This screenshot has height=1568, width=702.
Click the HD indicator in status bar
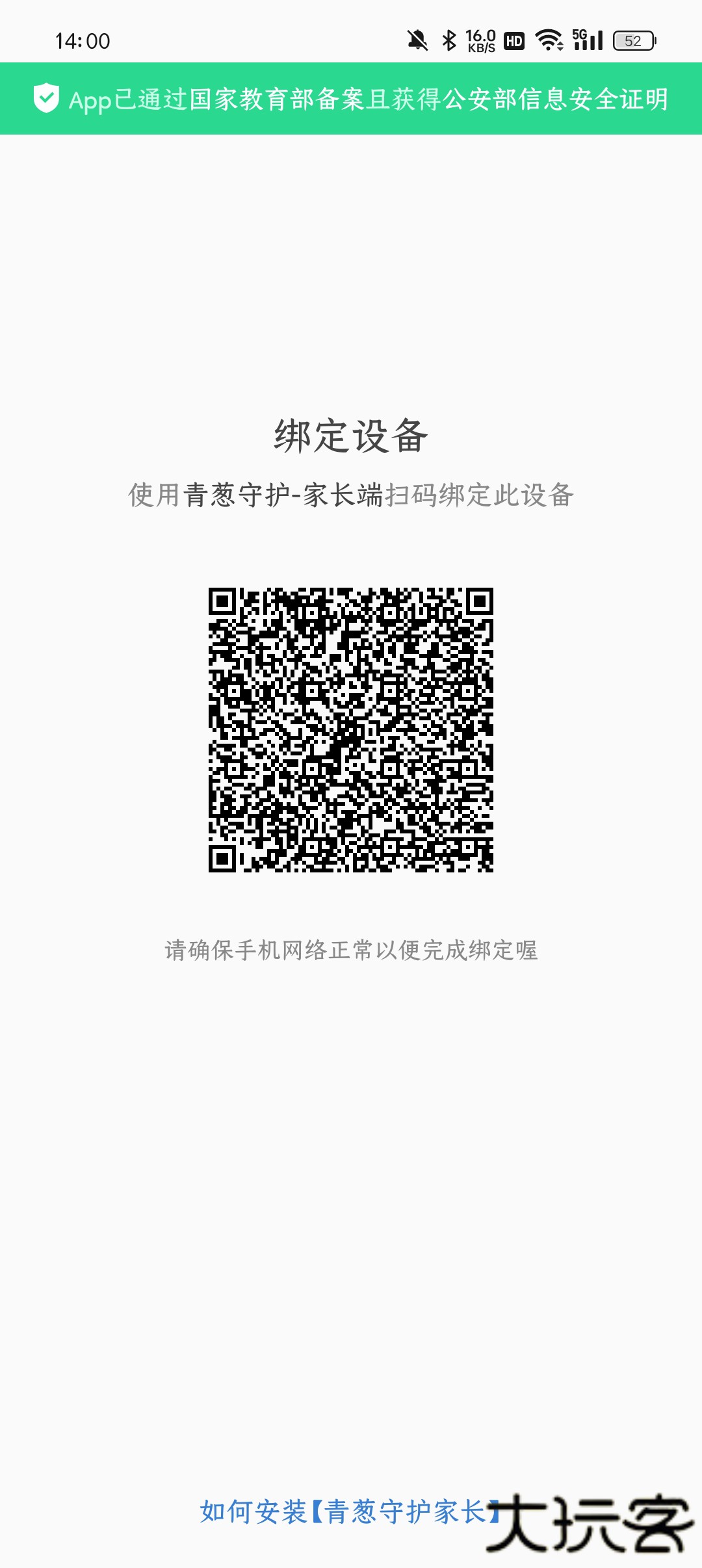click(x=513, y=39)
